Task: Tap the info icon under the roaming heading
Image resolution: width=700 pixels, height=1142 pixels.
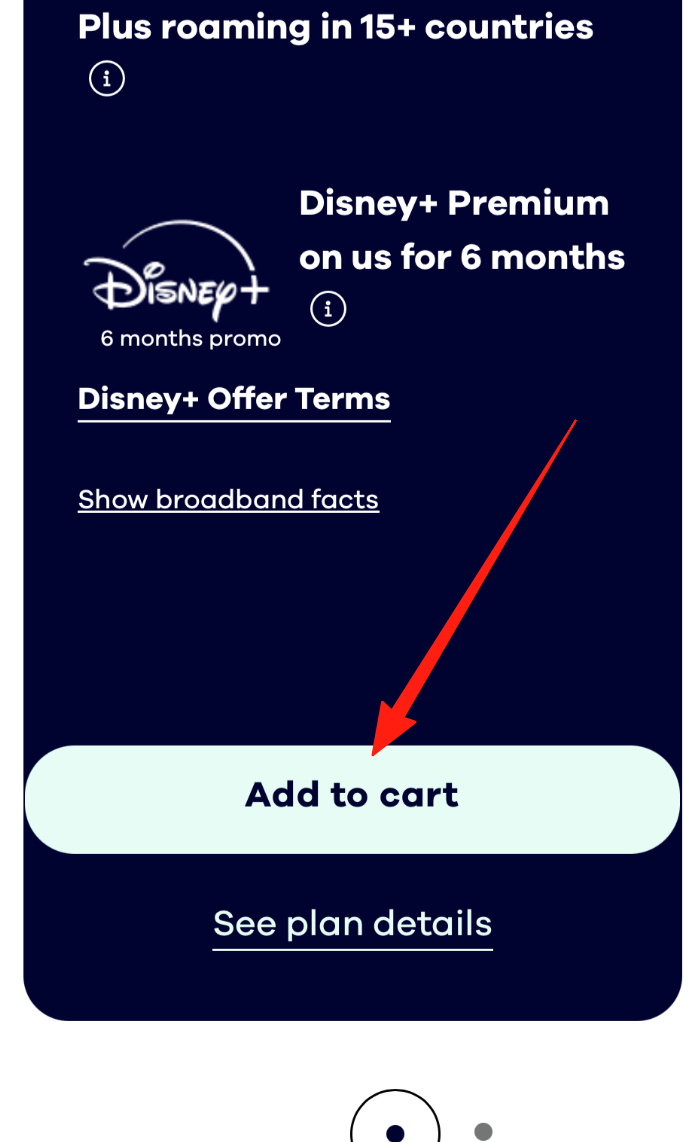Action: pos(107,78)
